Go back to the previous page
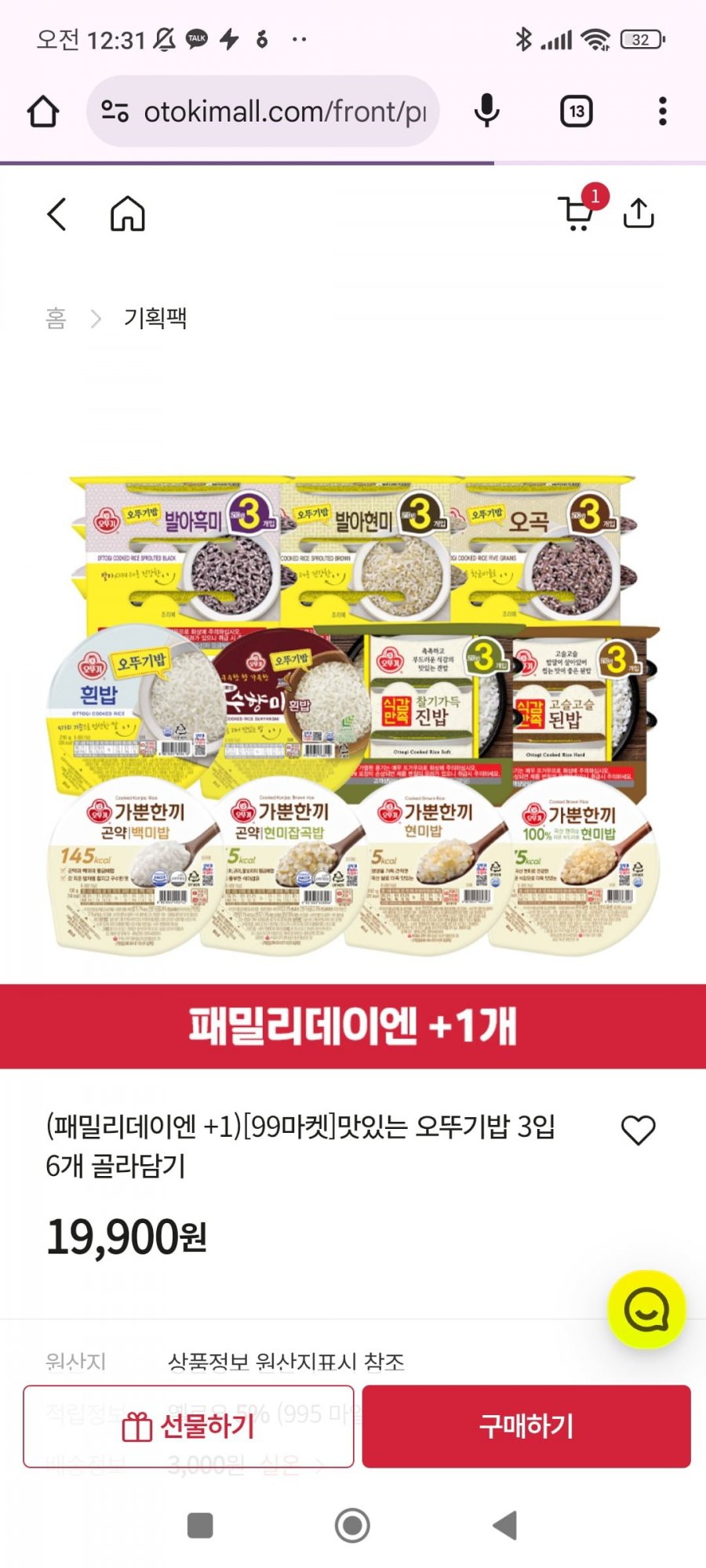Image resolution: width=706 pixels, height=1568 pixels. 56,213
